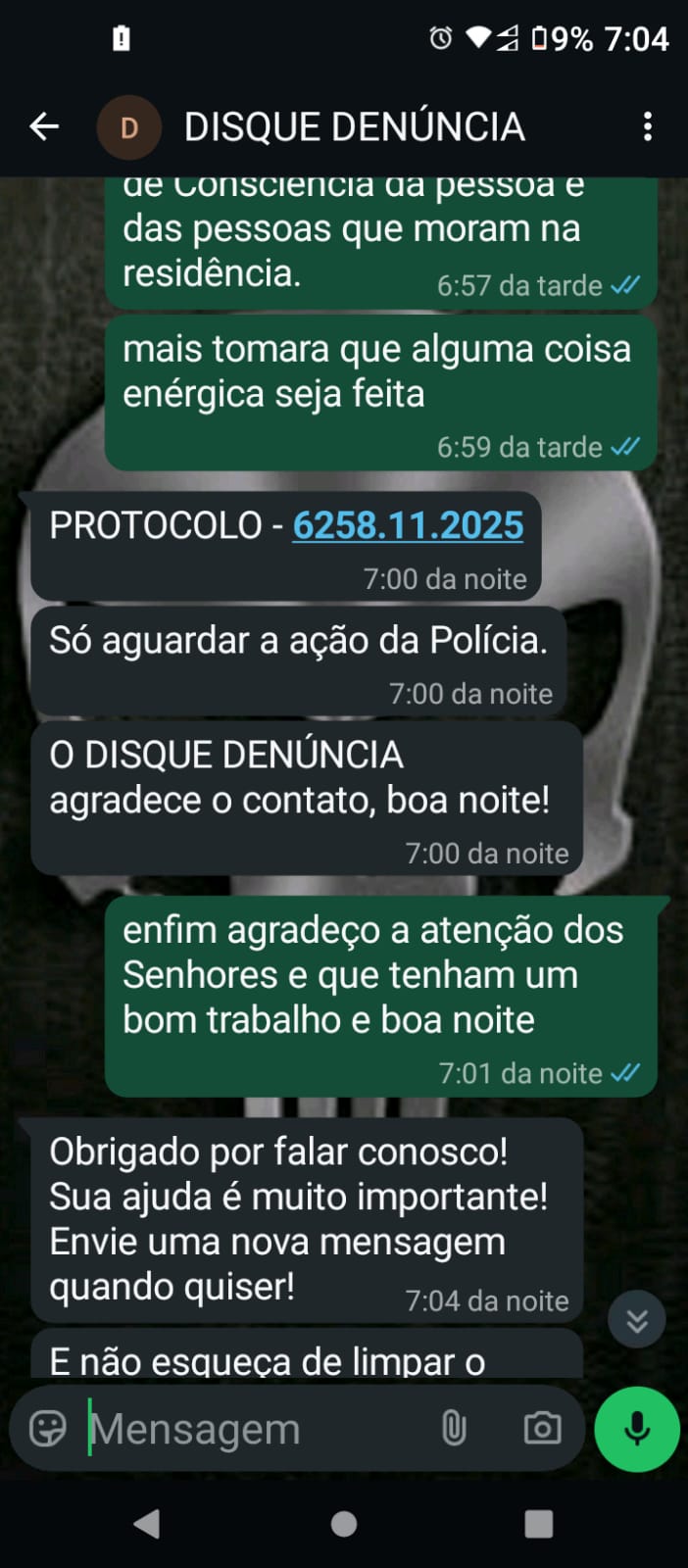Screen dimensions: 688x1568
Task: Open recent apps overview
Action: pyautogui.click(x=539, y=1524)
